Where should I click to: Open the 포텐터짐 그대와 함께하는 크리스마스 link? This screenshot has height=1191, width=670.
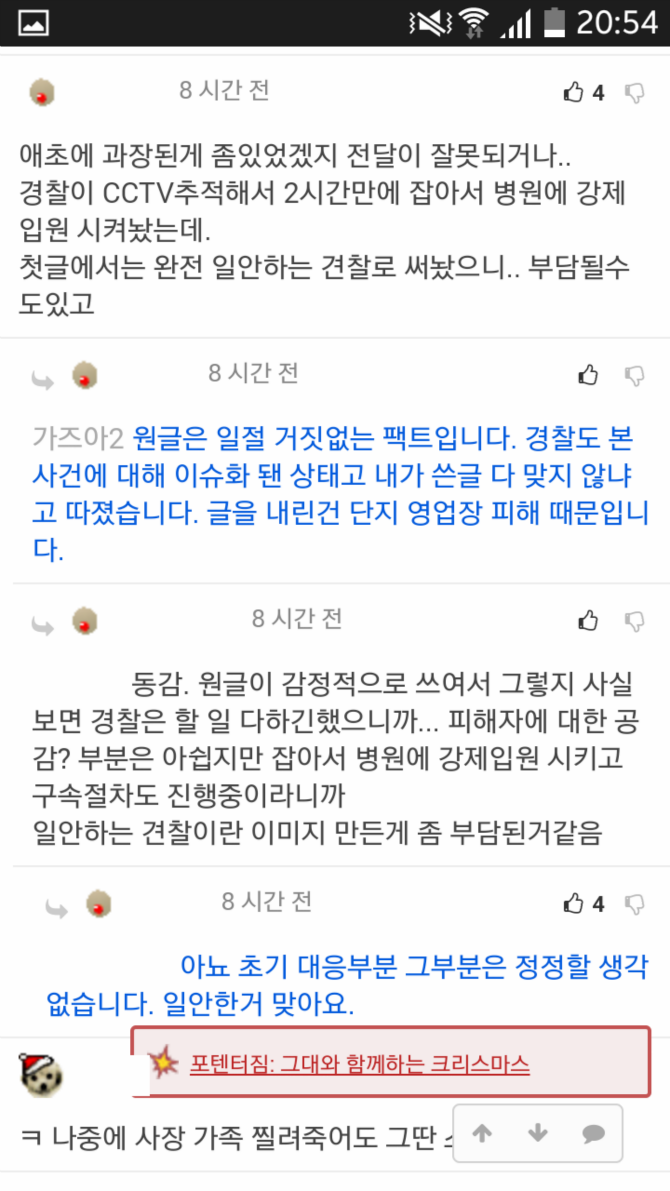tap(359, 1063)
